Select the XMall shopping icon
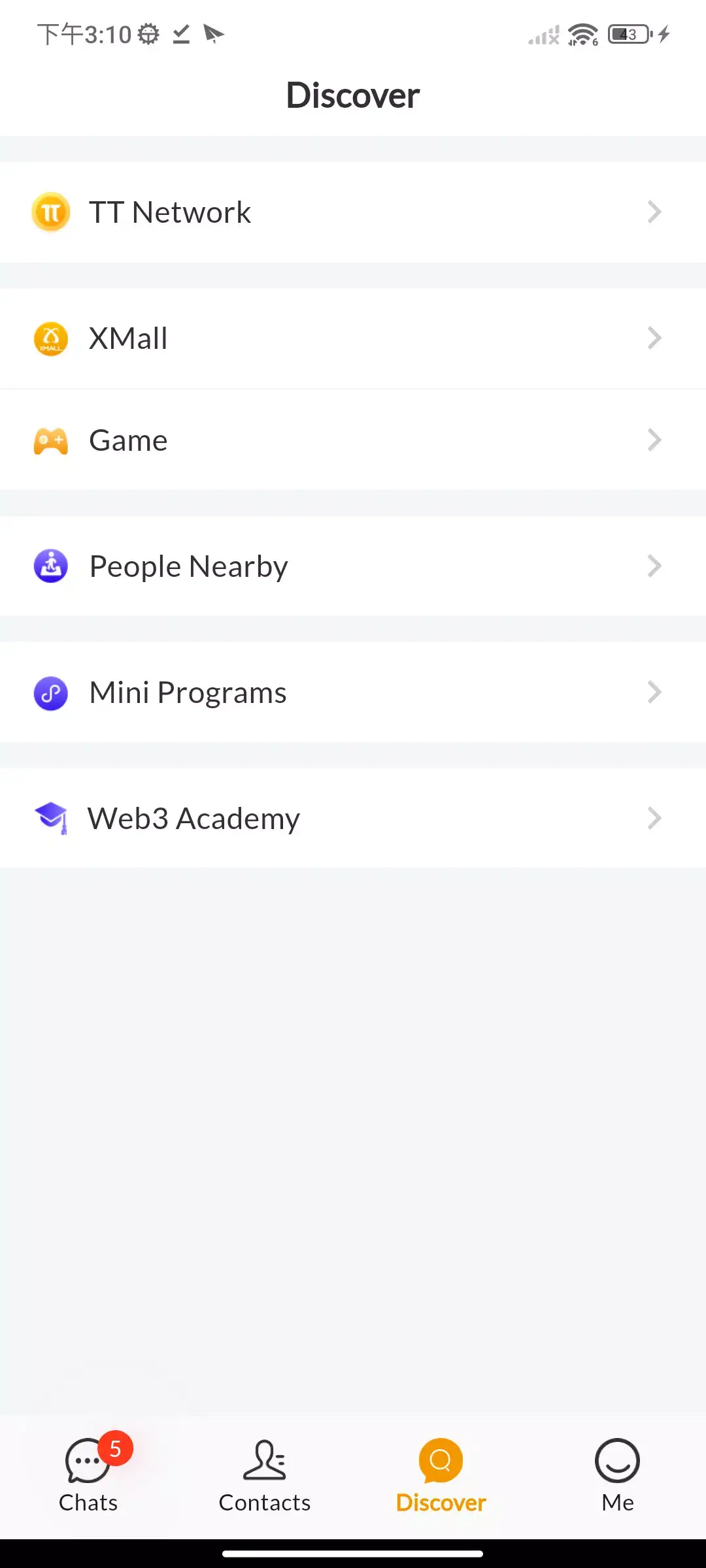706x1568 pixels. (x=50, y=338)
